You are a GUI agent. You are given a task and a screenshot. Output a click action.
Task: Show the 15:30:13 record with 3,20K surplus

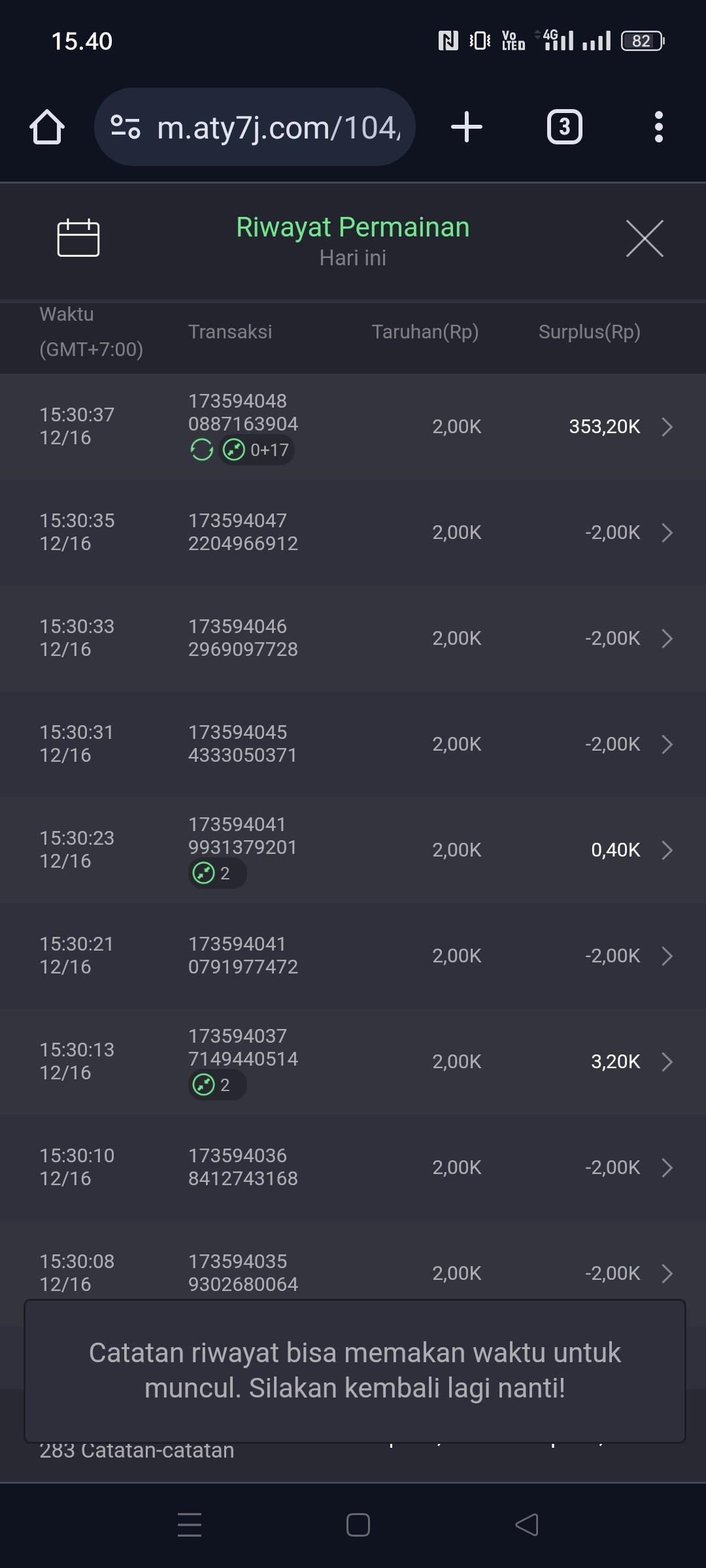pyautogui.click(x=353, y=1062)
